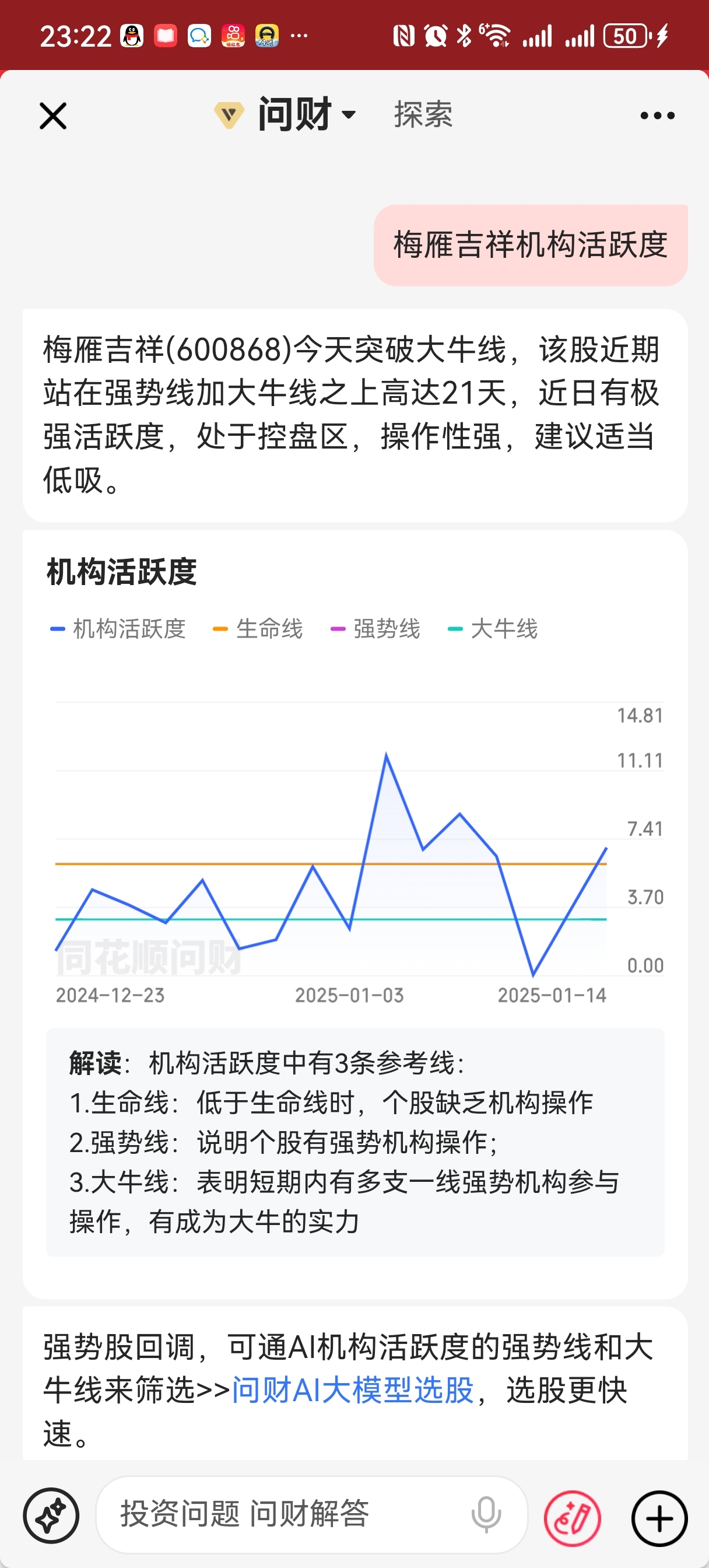This screenshot has width=709, height=1568.
Task: Switch to the 探索 tab
Action: [x=423, y=114]
